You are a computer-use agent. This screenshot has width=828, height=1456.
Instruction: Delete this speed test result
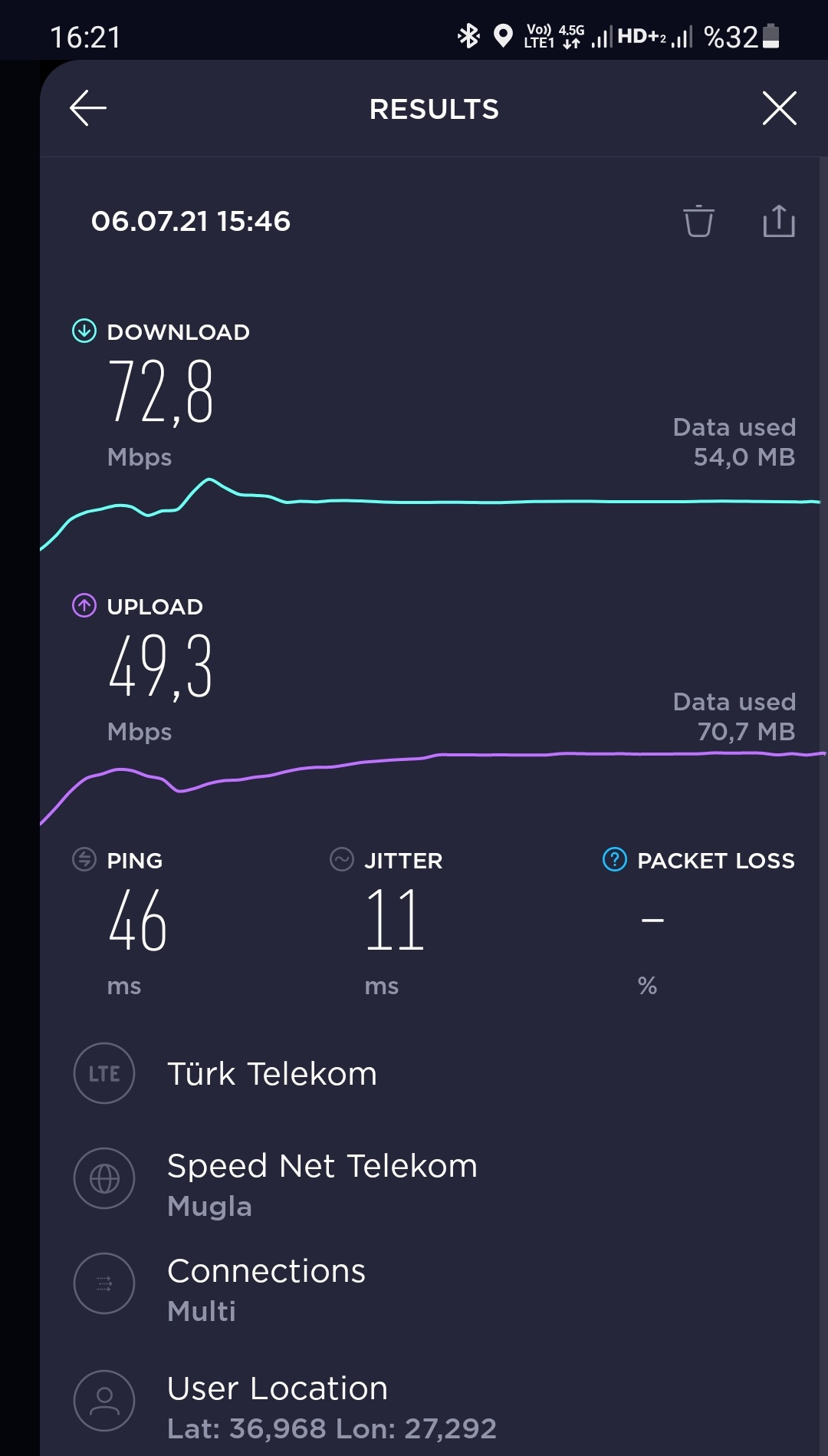pos(698,221)
